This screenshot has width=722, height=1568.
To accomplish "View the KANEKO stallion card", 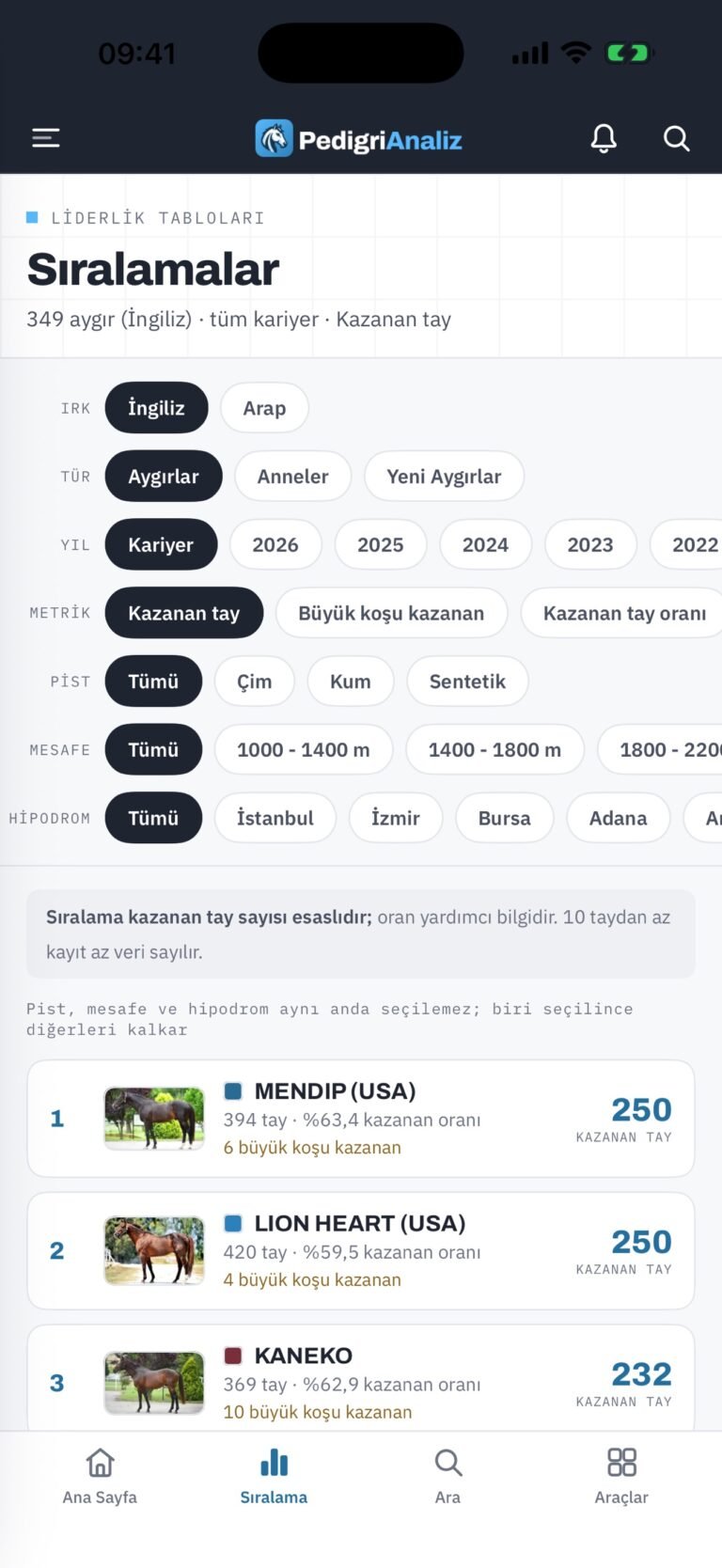I will [x=361, y=1379].
